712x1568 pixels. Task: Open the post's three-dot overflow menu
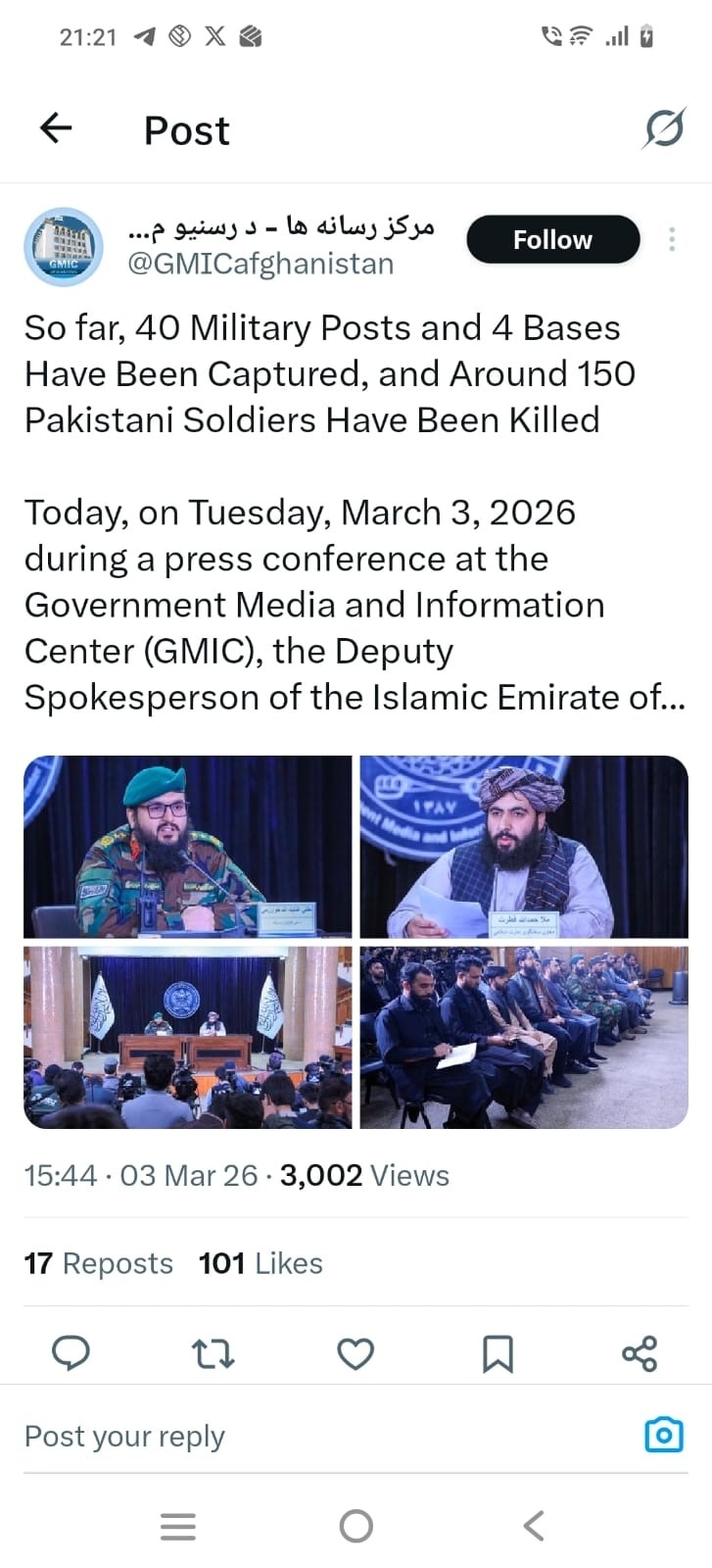[x=672, y=240]
